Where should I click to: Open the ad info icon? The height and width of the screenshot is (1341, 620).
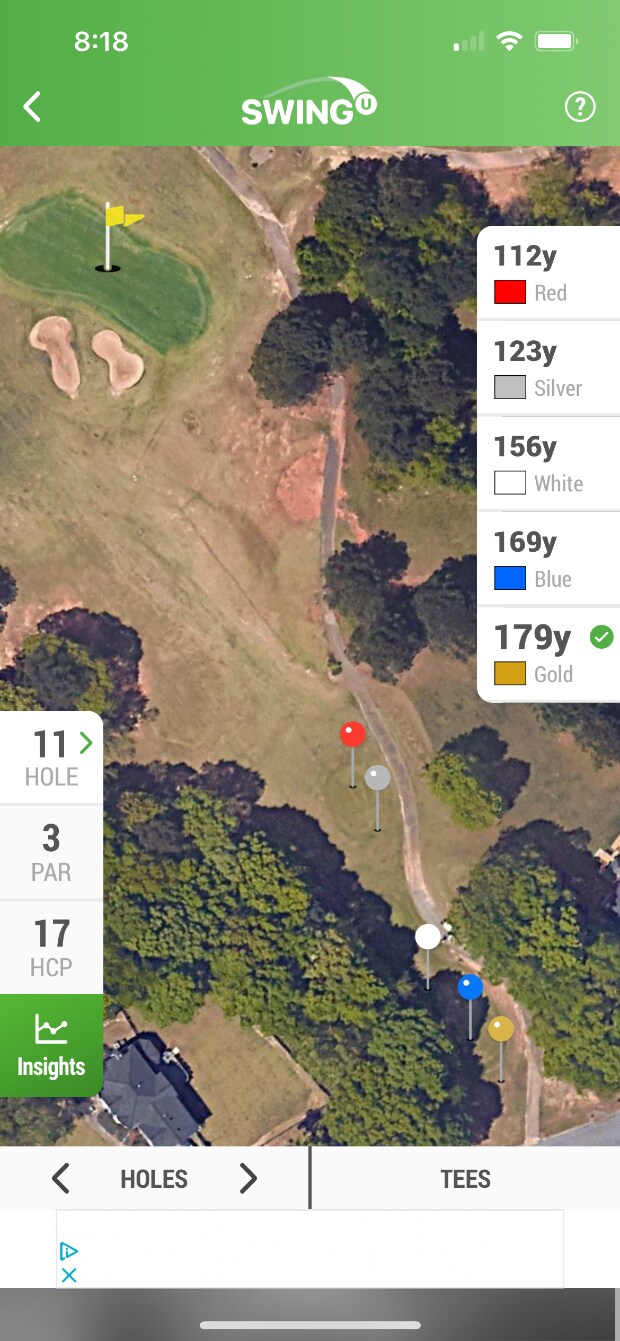click(69, 1251)
